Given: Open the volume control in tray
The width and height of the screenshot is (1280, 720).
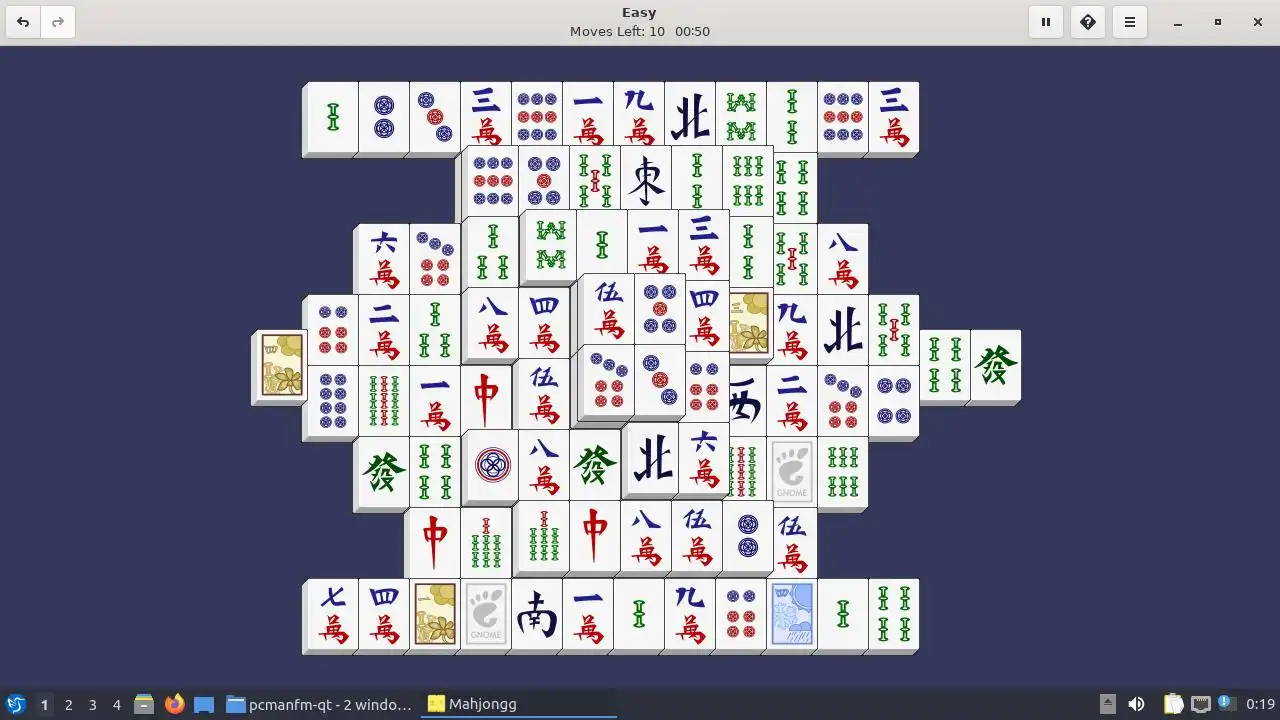Looking at the screenshot, I should coord(1136,704).
